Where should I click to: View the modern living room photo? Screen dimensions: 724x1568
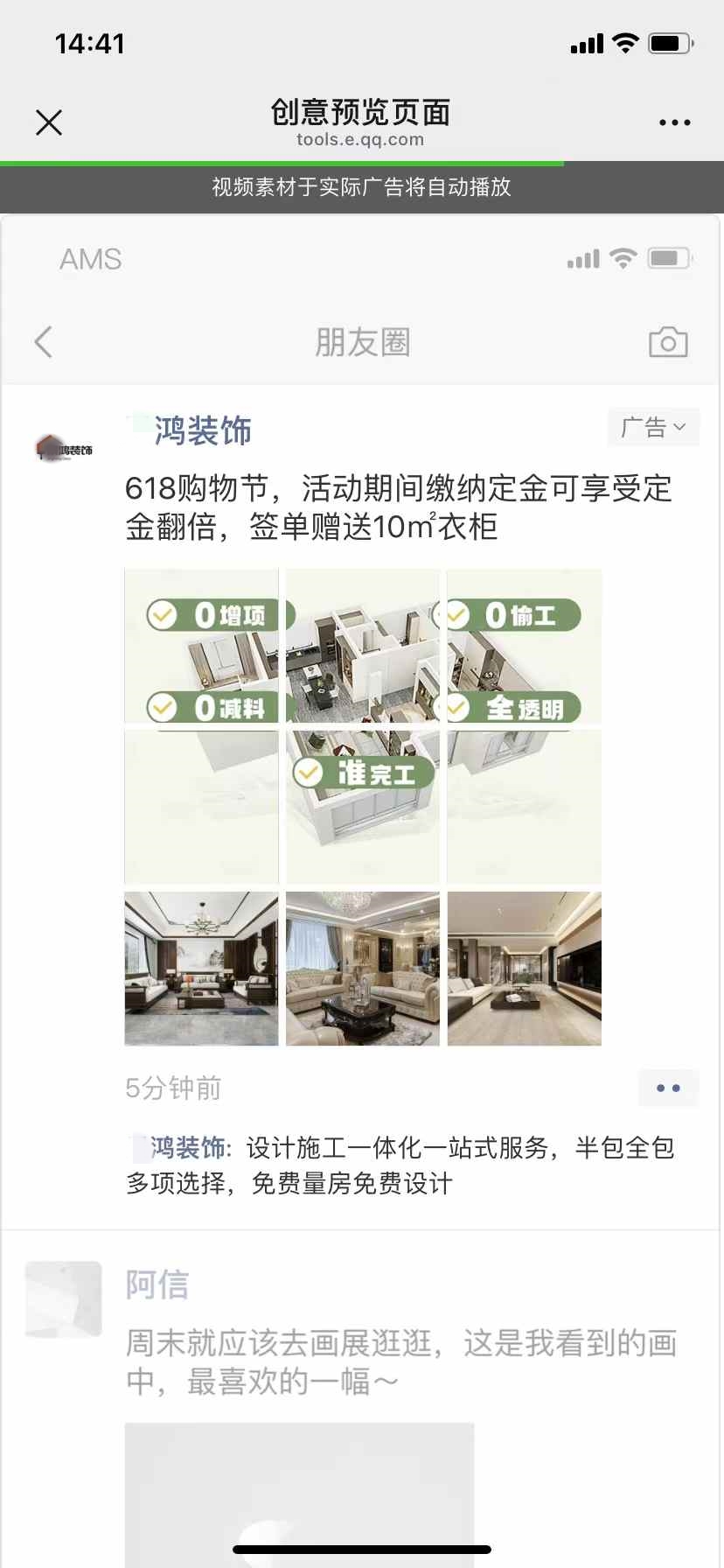[524, 969]
